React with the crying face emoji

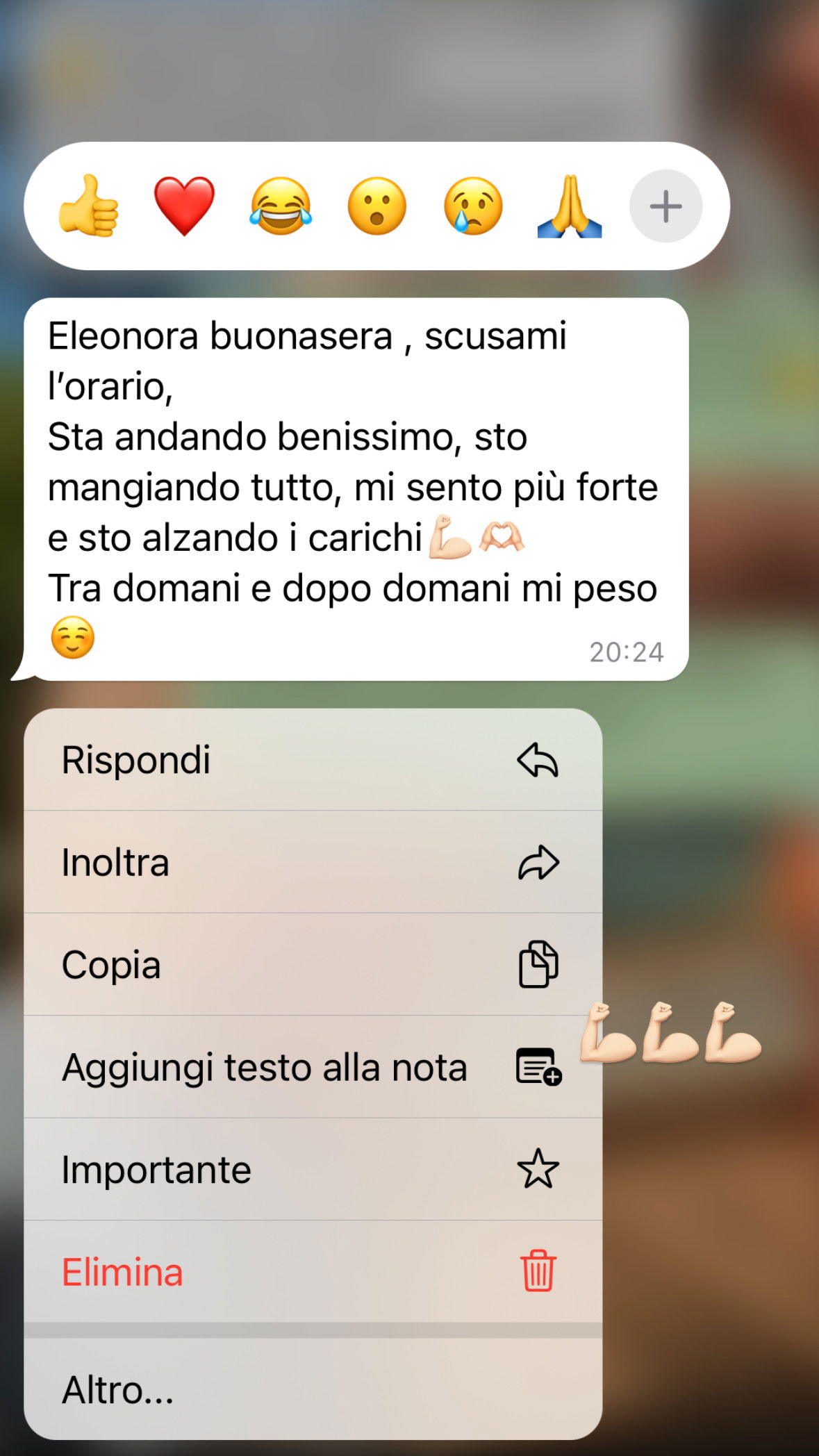click(473, 206)
